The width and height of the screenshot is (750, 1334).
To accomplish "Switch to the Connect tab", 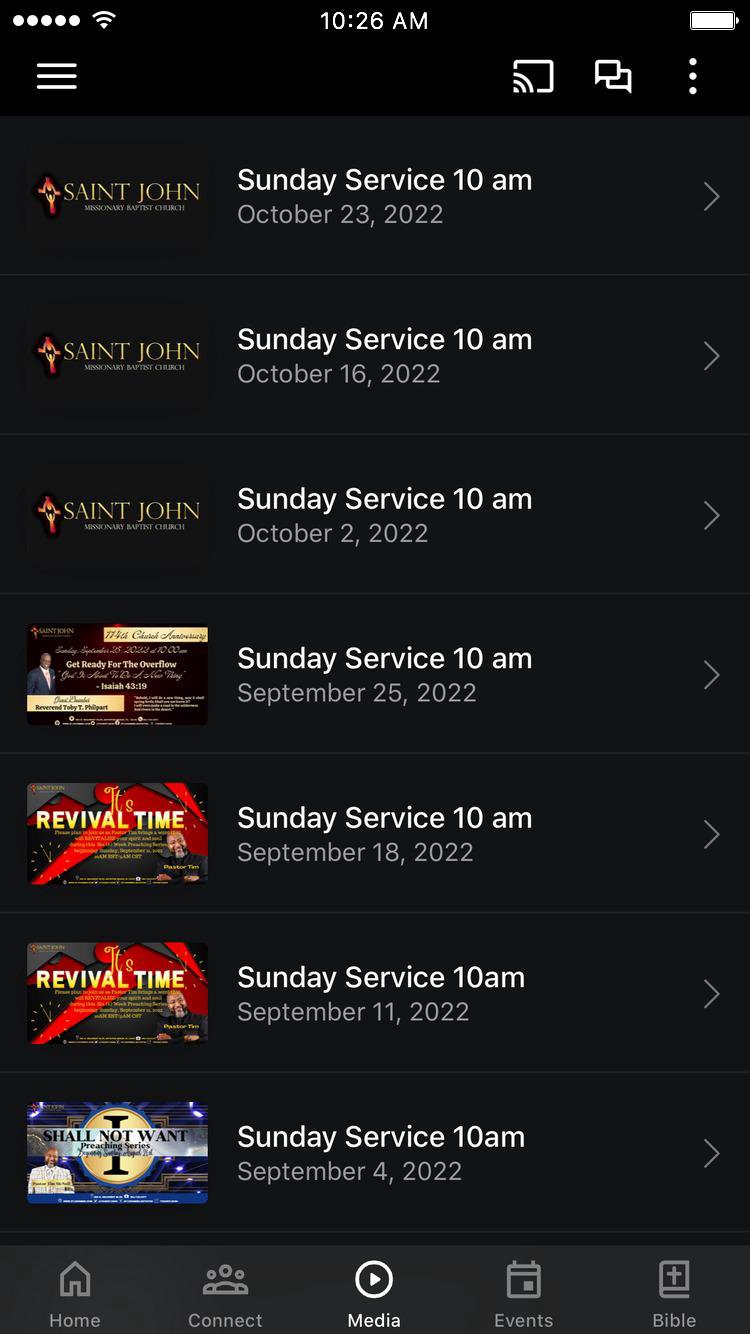I will pos(225,1292).
